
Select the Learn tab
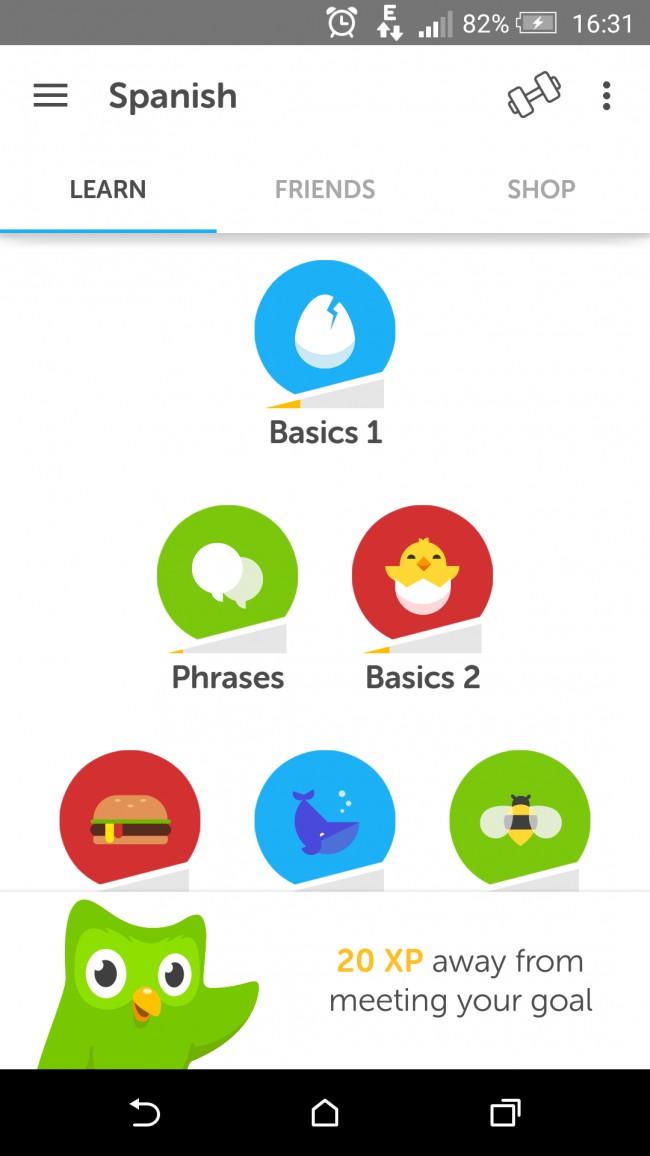[108, 190]
